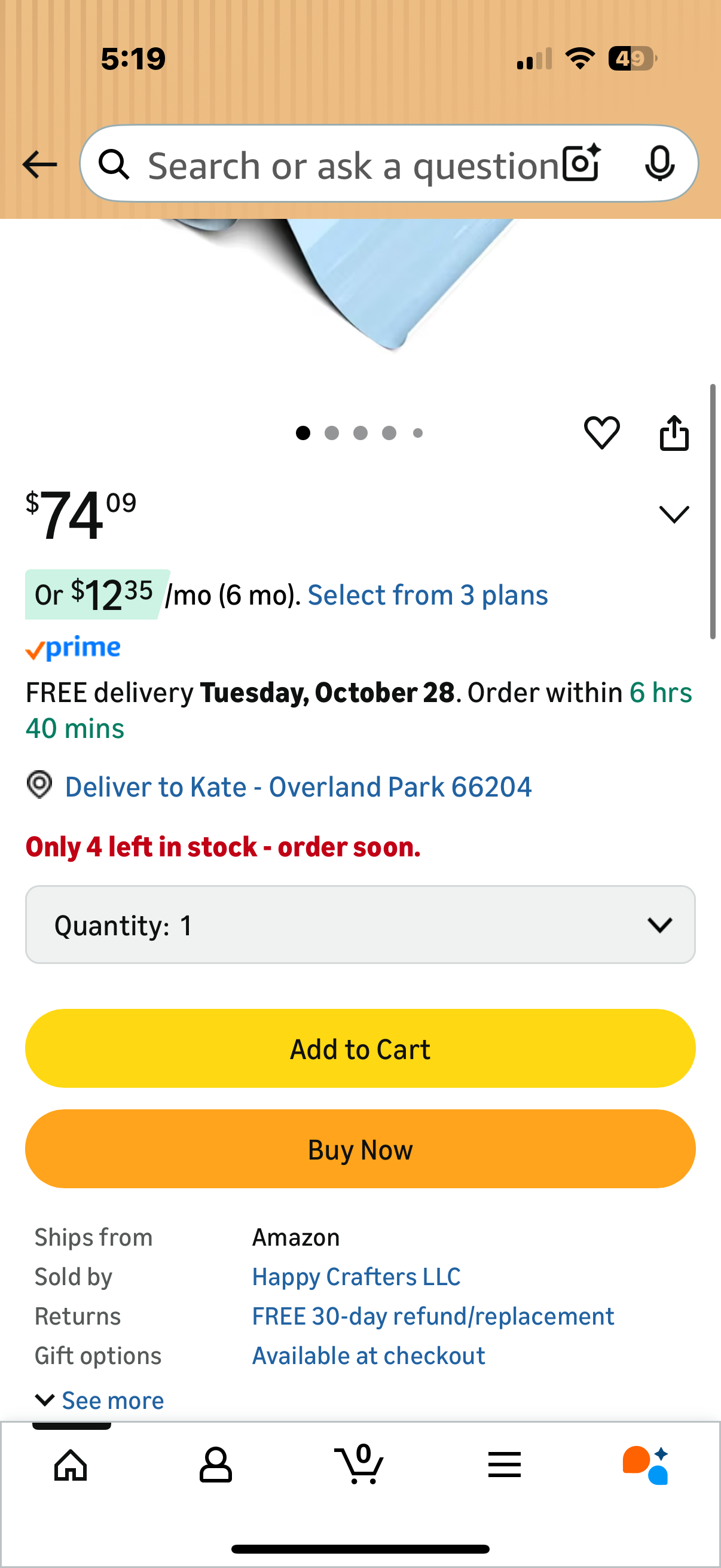The image size is (721, 1568).
Task: Add item to wish list heart
Action: (601, 433)
